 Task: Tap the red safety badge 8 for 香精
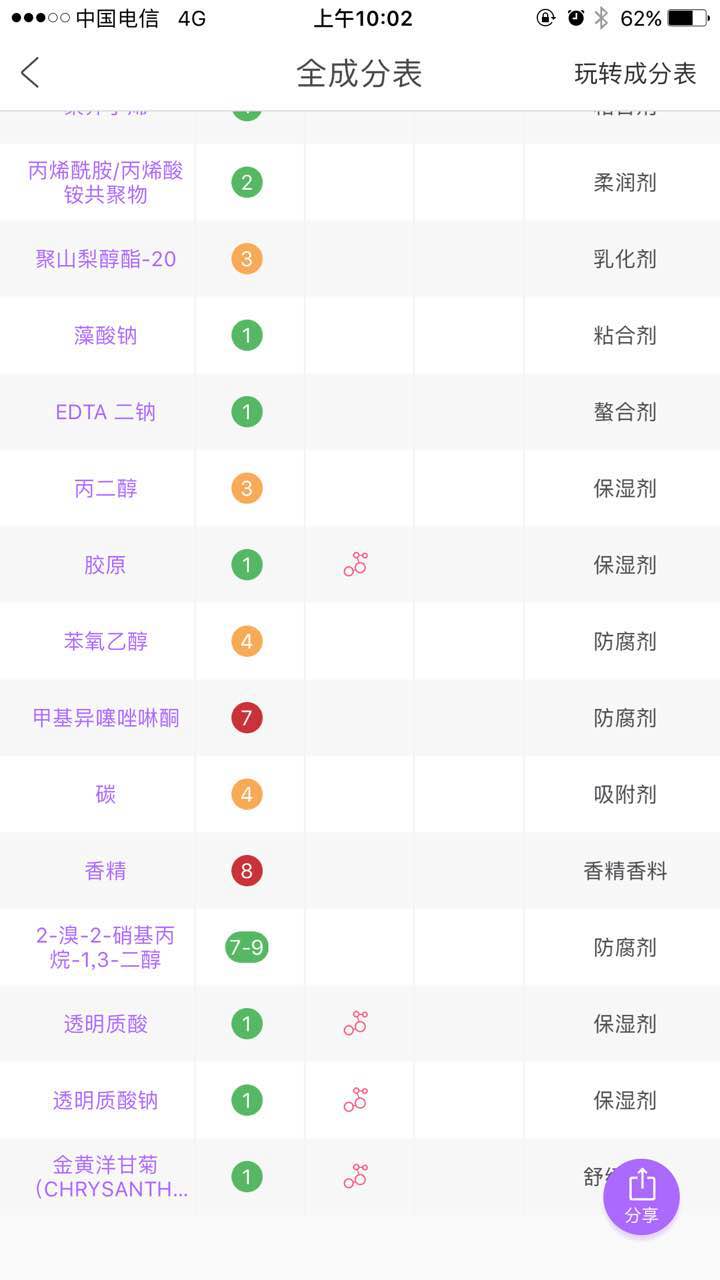(246, 870)
